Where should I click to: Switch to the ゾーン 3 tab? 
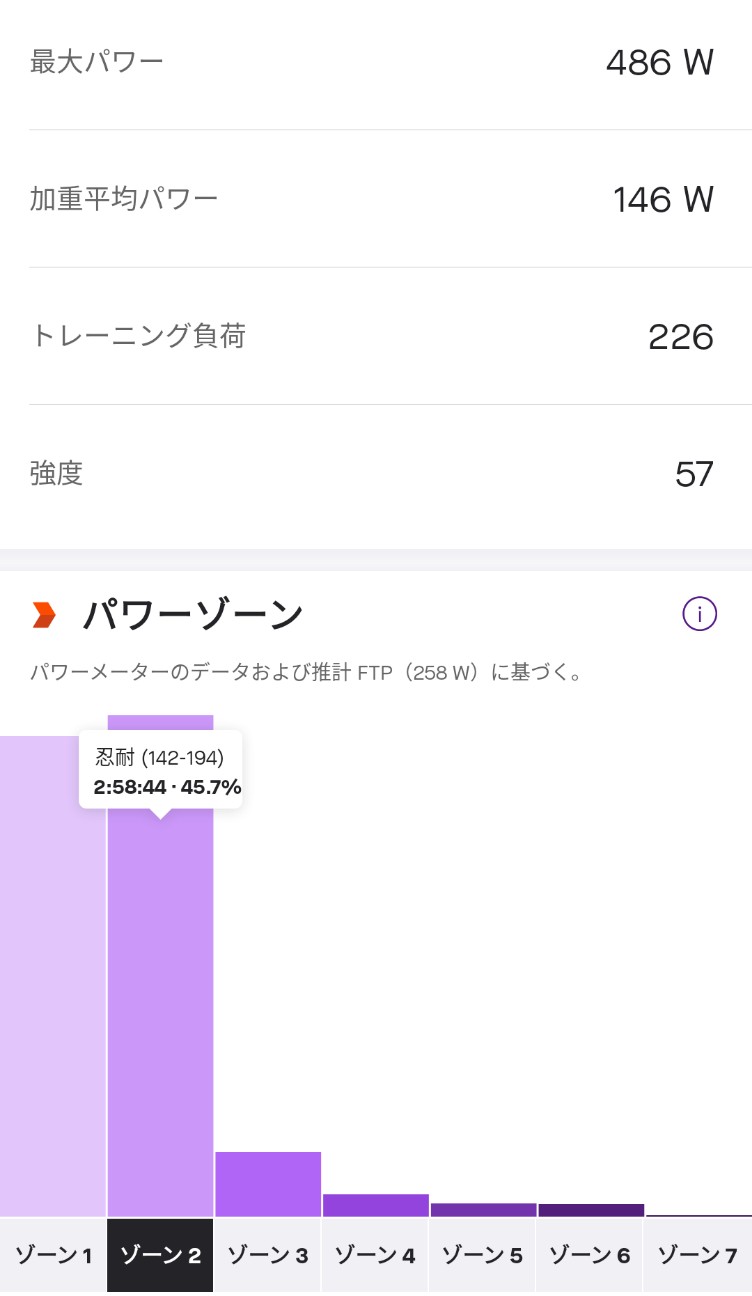268,1255
